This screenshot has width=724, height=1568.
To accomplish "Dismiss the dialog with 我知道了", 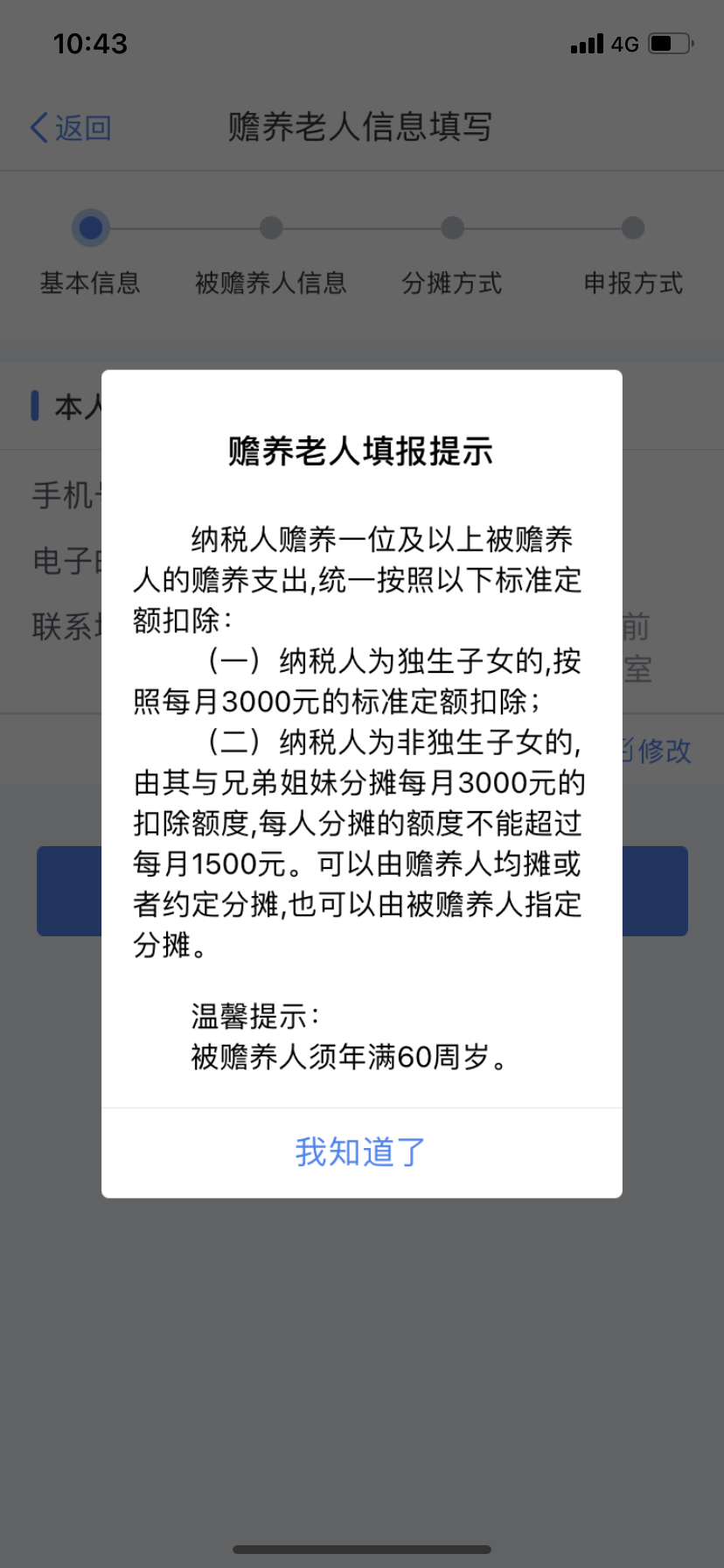I will pos(361,1152).
